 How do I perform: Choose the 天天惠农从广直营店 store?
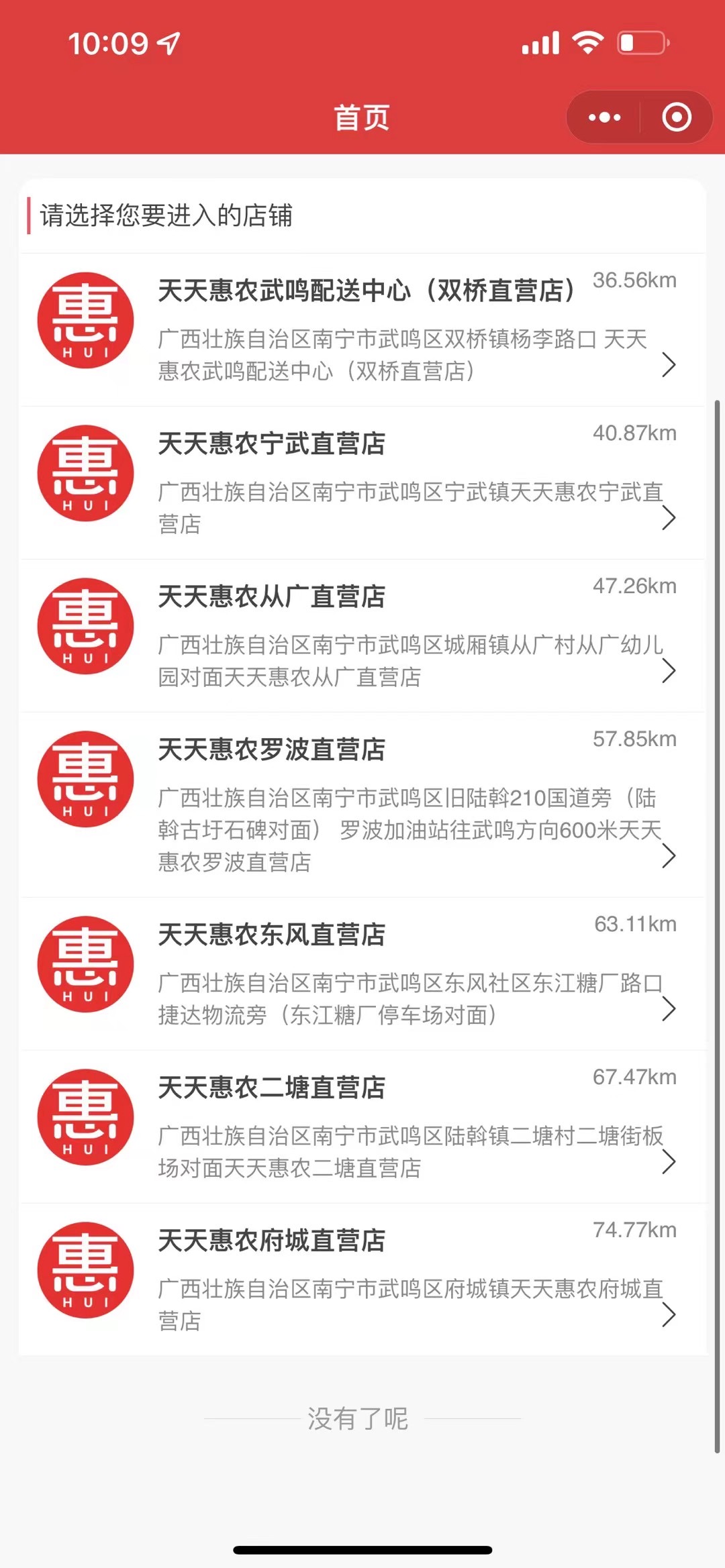(x=362, y=635)
